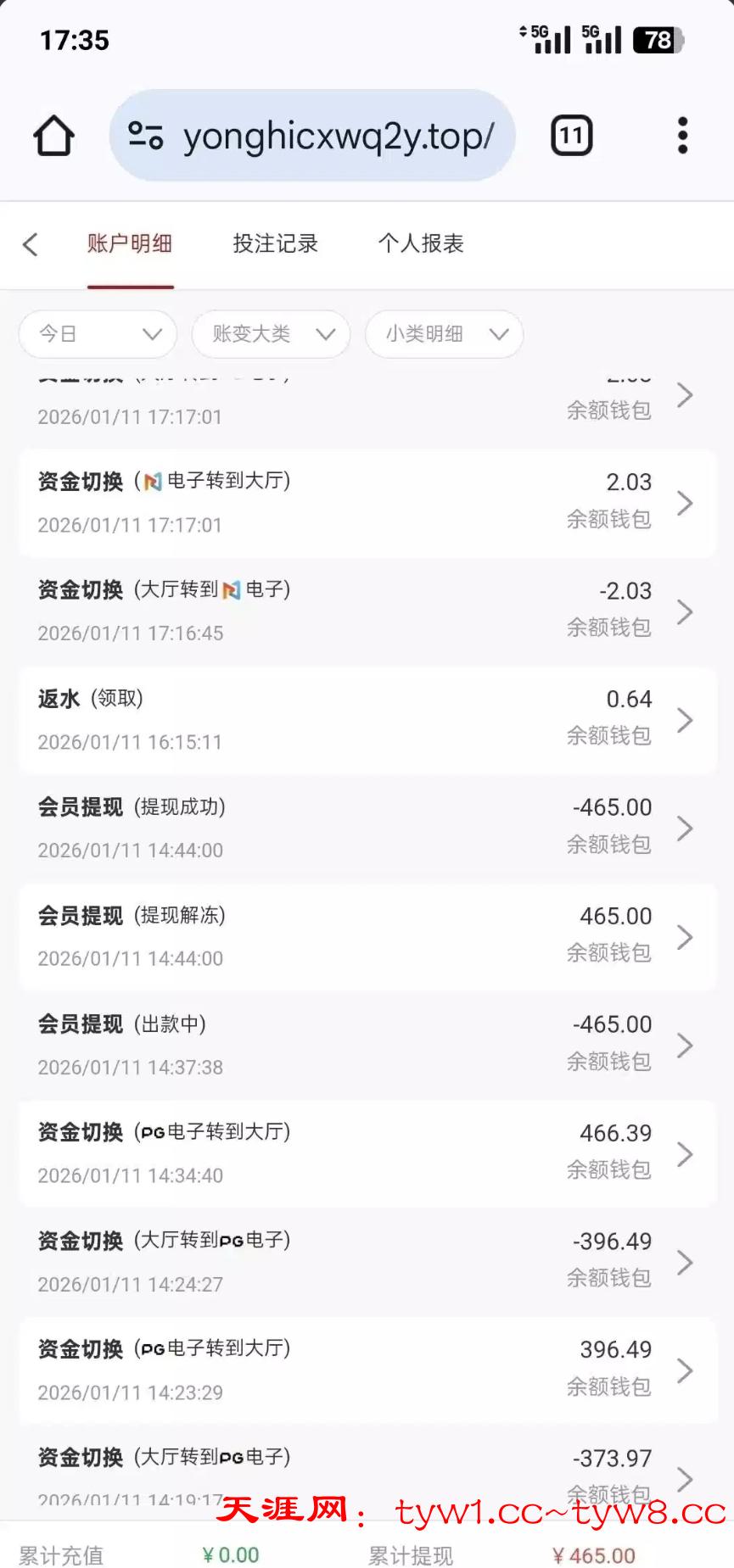Switch to the 投注记录 tab
Image resolution: width=734 pixels, height=1568 pixels.
[x=275, y=244]
